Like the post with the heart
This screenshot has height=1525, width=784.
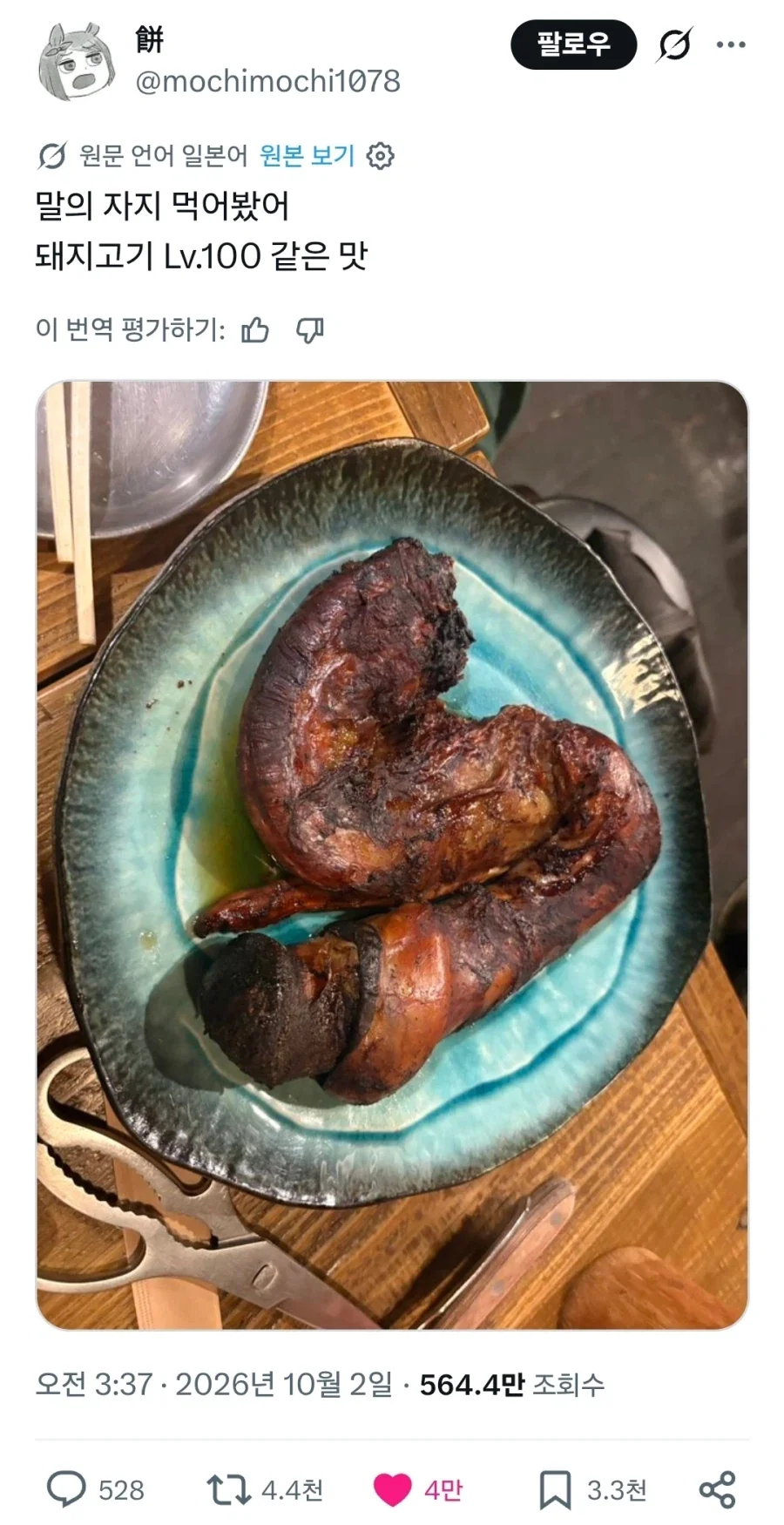pos(392,1489)
